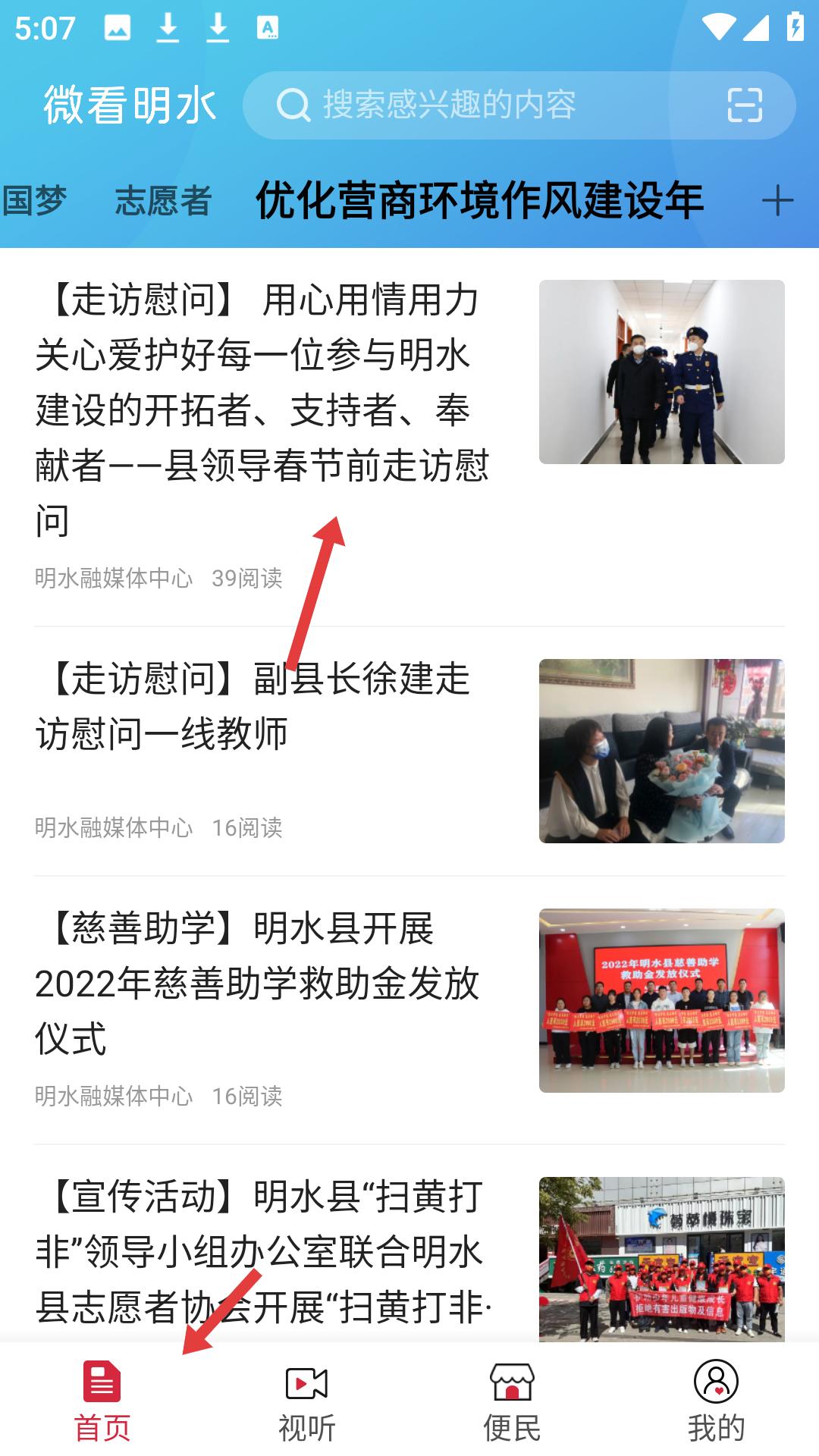
Task: Open article about 县领导春节前走访慰问
Action: (x=262, y=409)
